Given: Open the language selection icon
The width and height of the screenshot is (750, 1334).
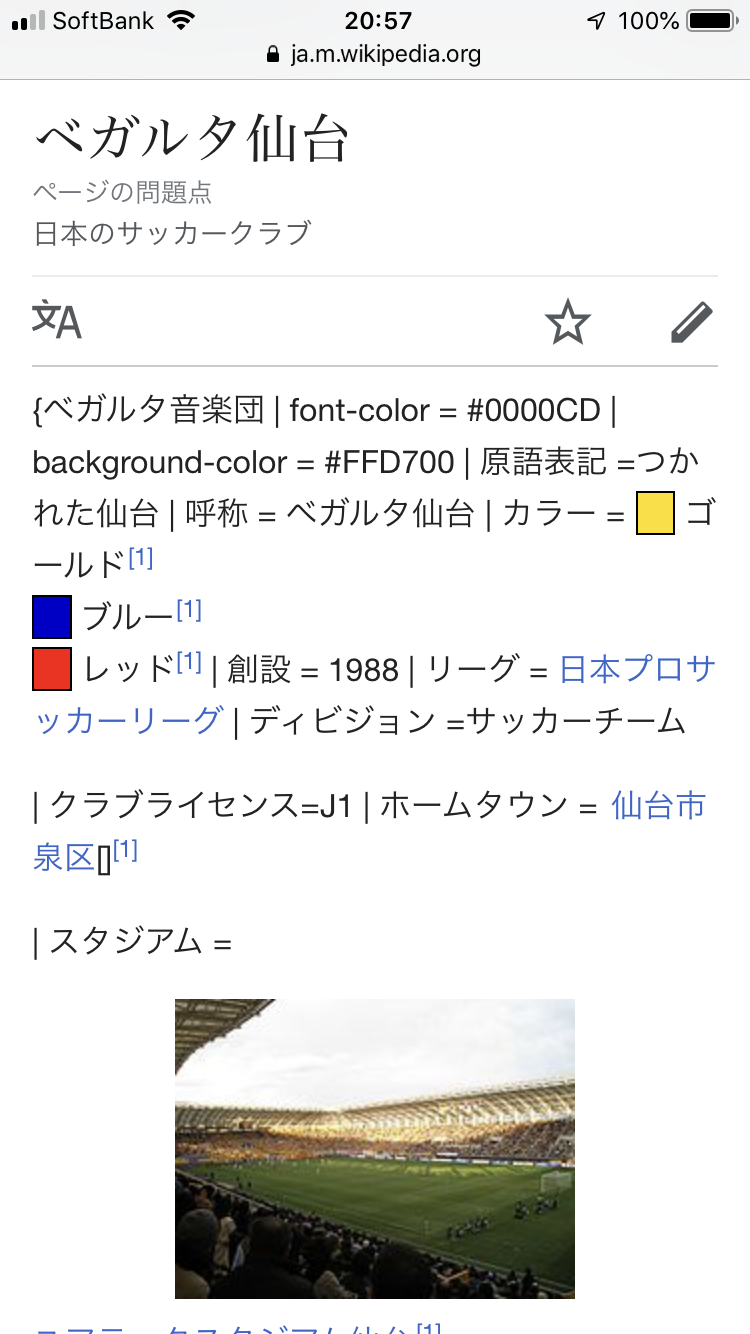Looking at the screenshot, I should (x=57, y=321).
